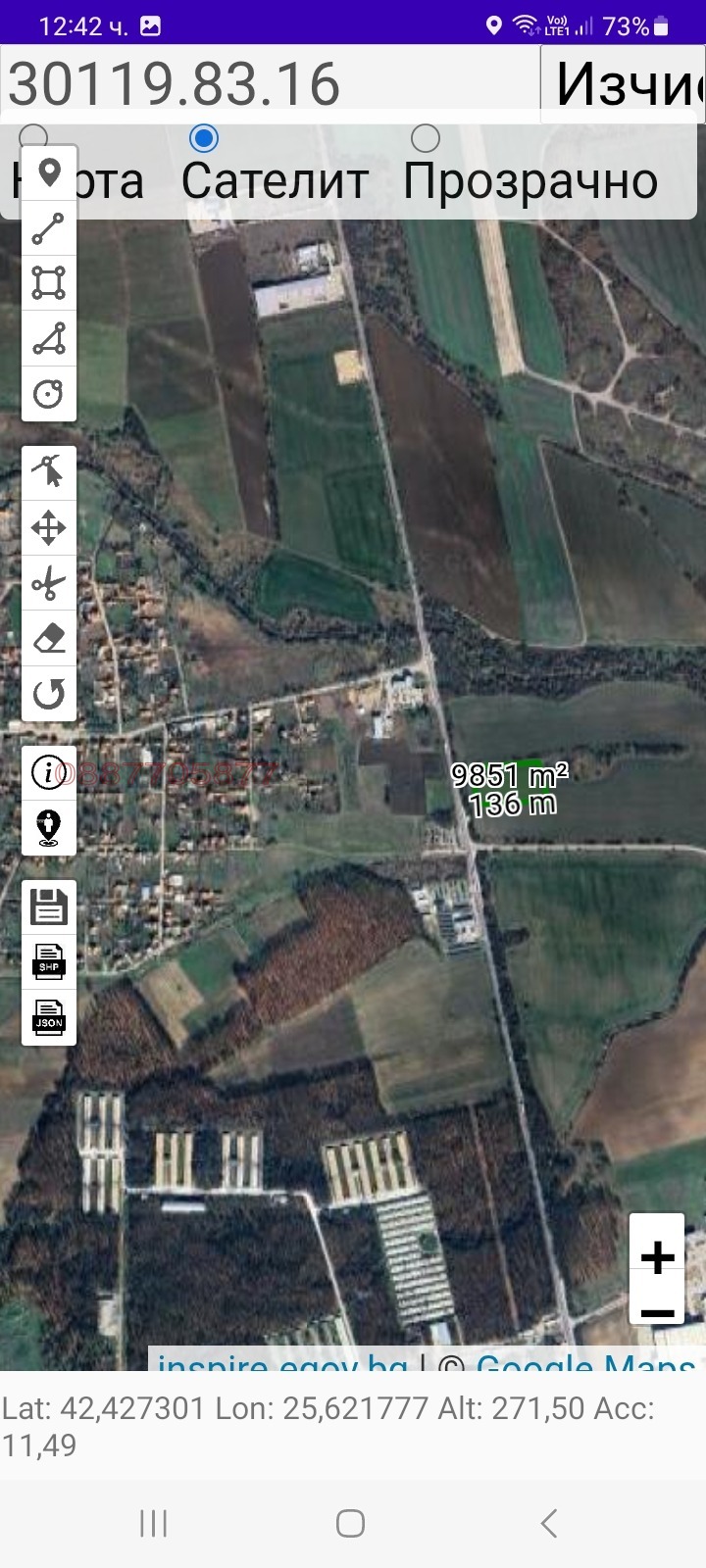Select the Сателит map layer
Screen dimensions: 706x1568
pos(205,139)
